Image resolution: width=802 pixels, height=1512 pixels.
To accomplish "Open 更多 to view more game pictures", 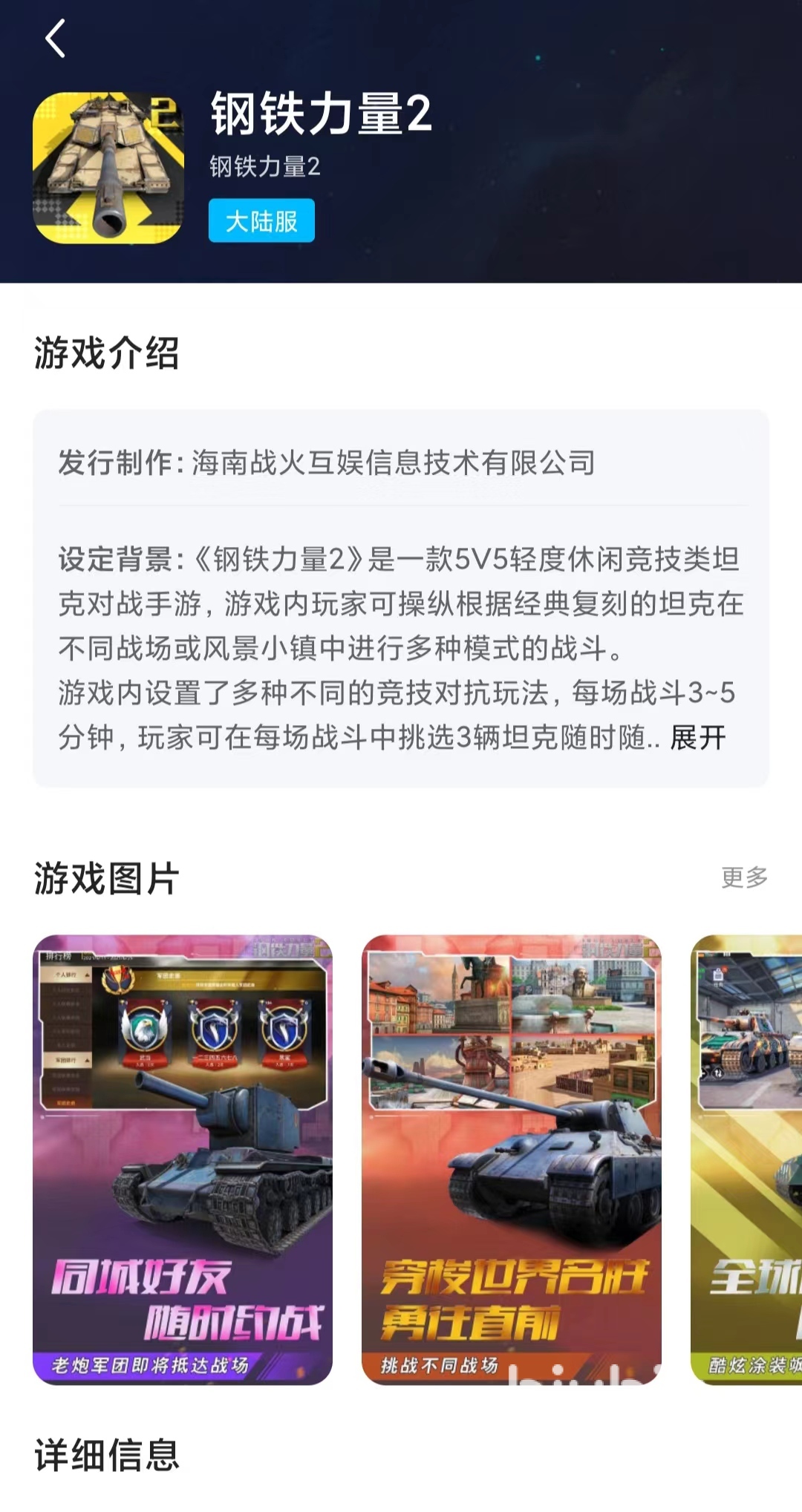I will tap(744, 877).
